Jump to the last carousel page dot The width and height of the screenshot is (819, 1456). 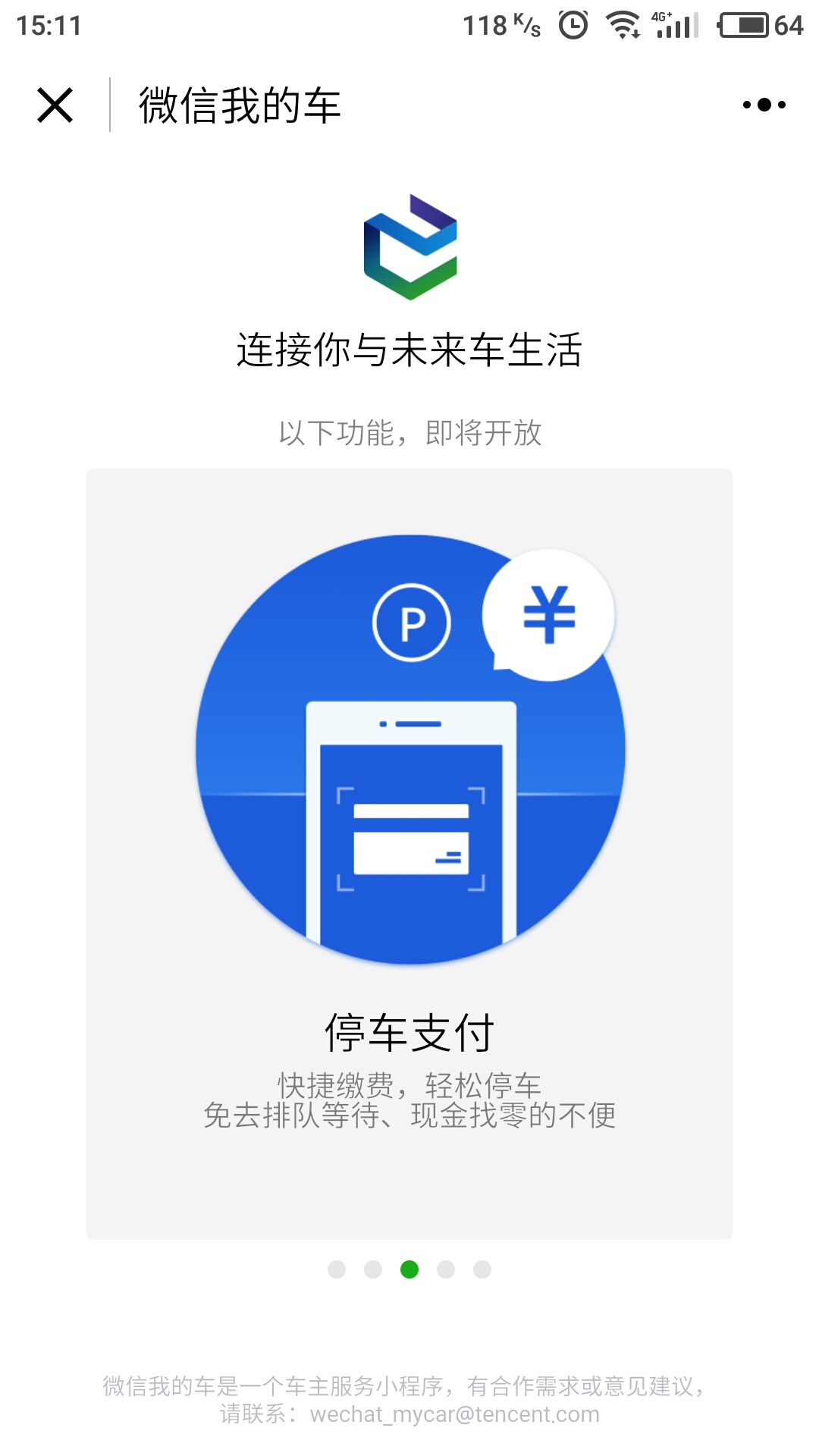pyautogui.click(x=482, y=1269)
